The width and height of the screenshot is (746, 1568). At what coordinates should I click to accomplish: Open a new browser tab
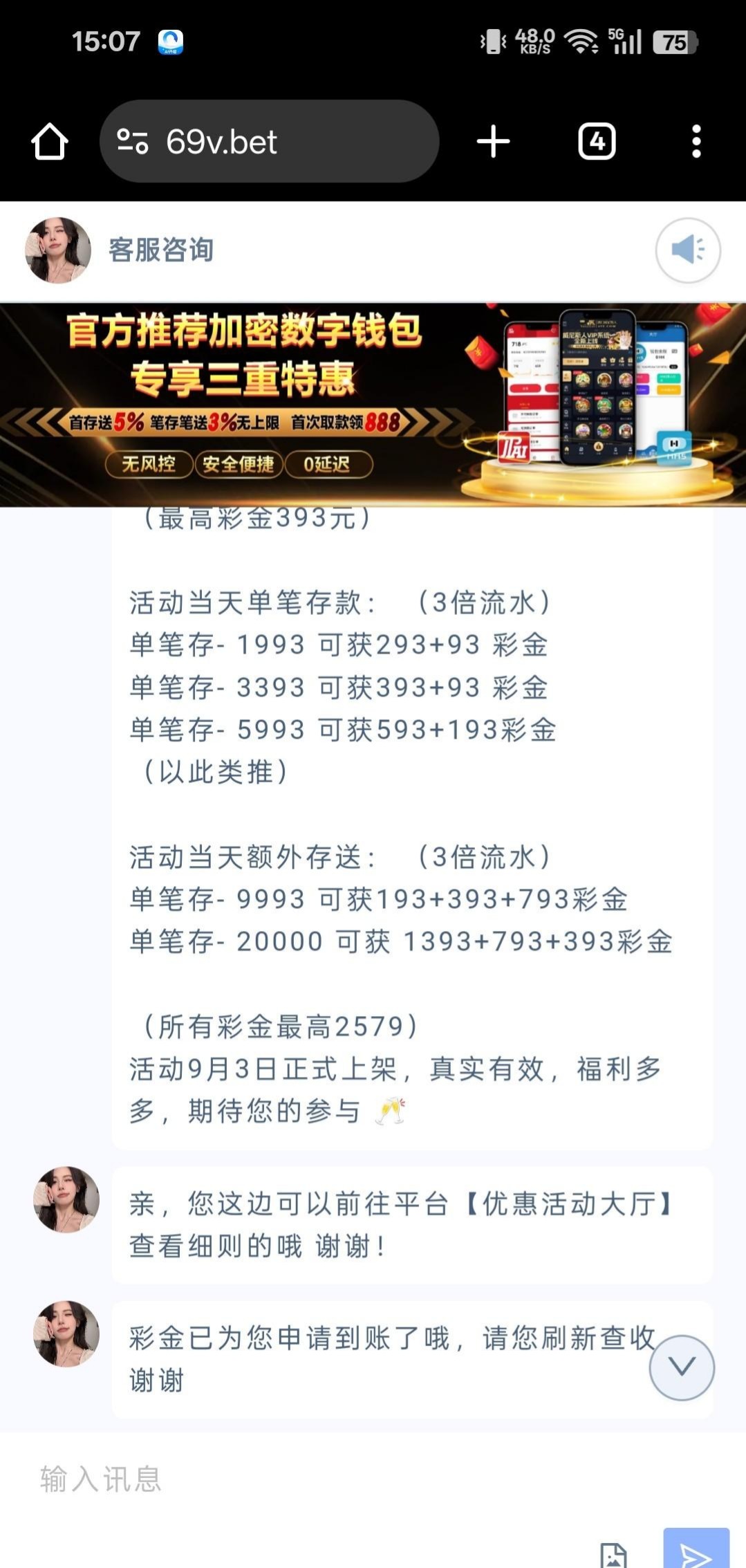pyautogui.click(x=493, y=142)
